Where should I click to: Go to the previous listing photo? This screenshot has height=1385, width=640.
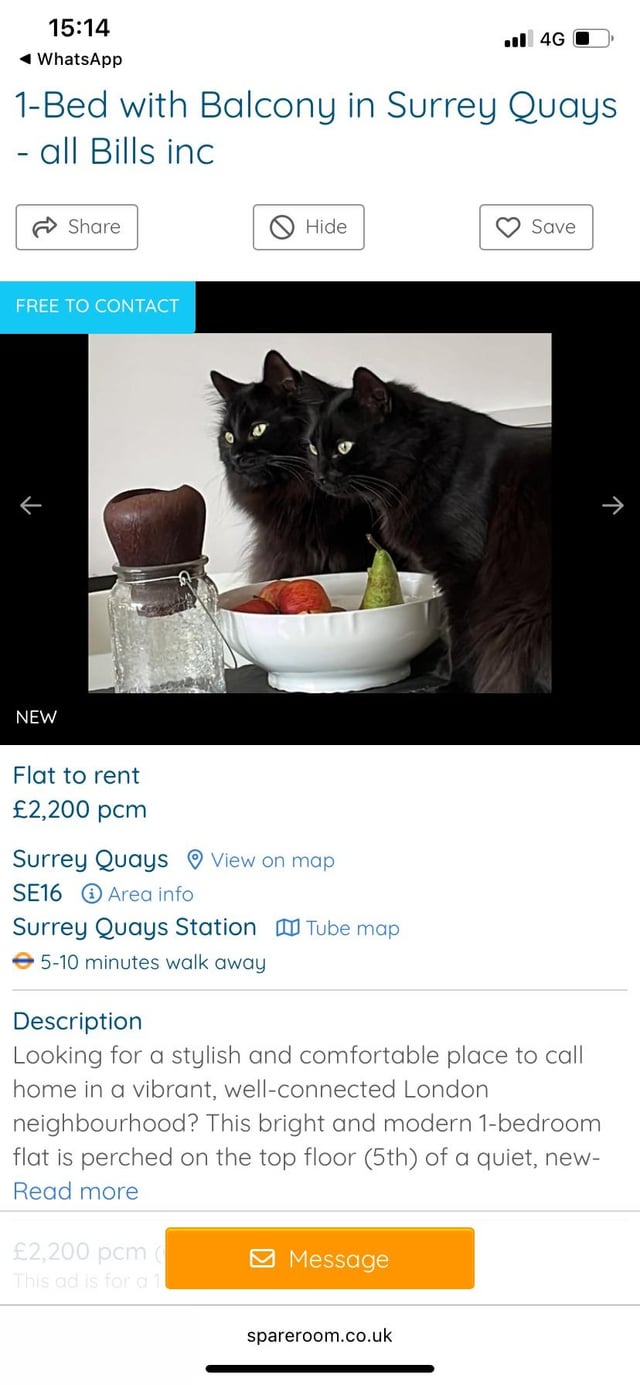pos(31,507)
